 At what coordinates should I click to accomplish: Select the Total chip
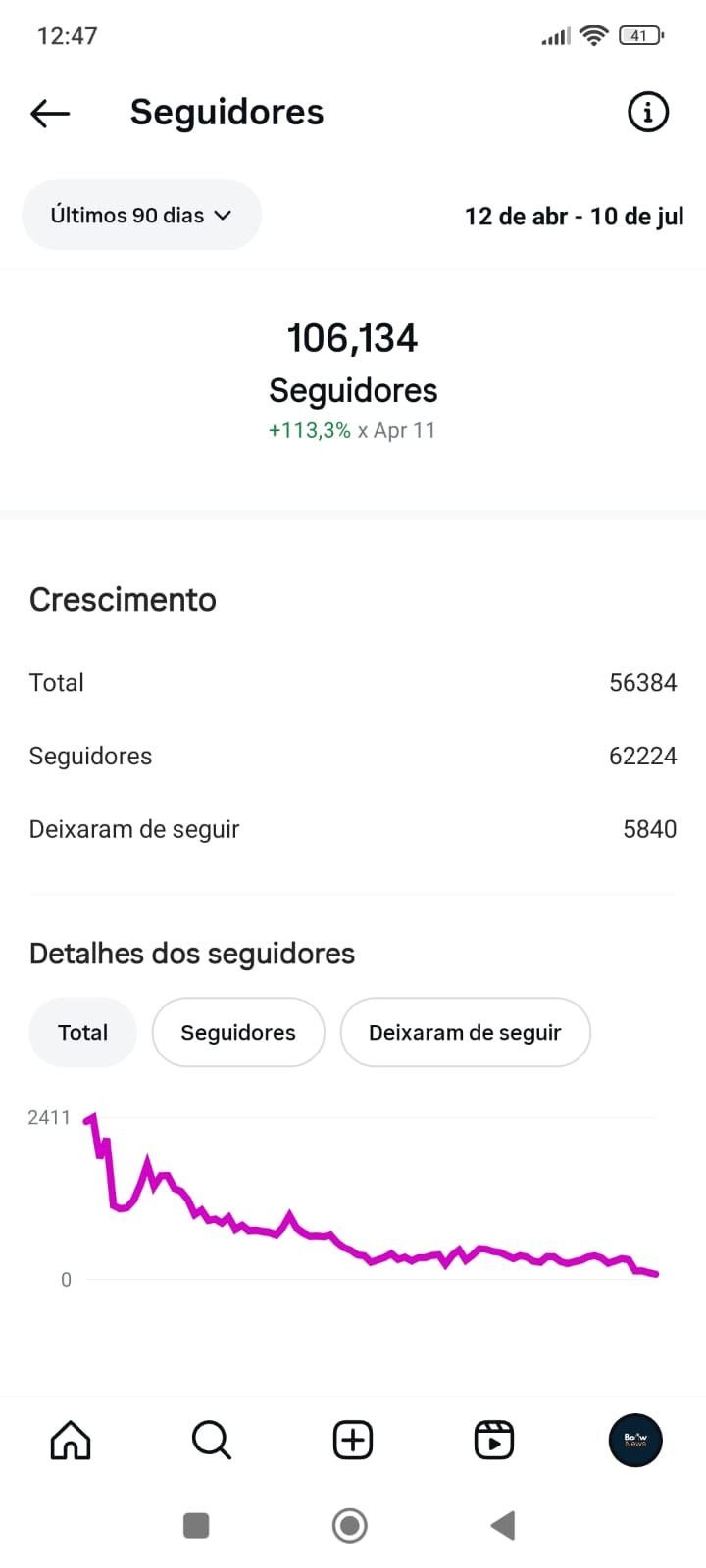(x=83, y=1032)
